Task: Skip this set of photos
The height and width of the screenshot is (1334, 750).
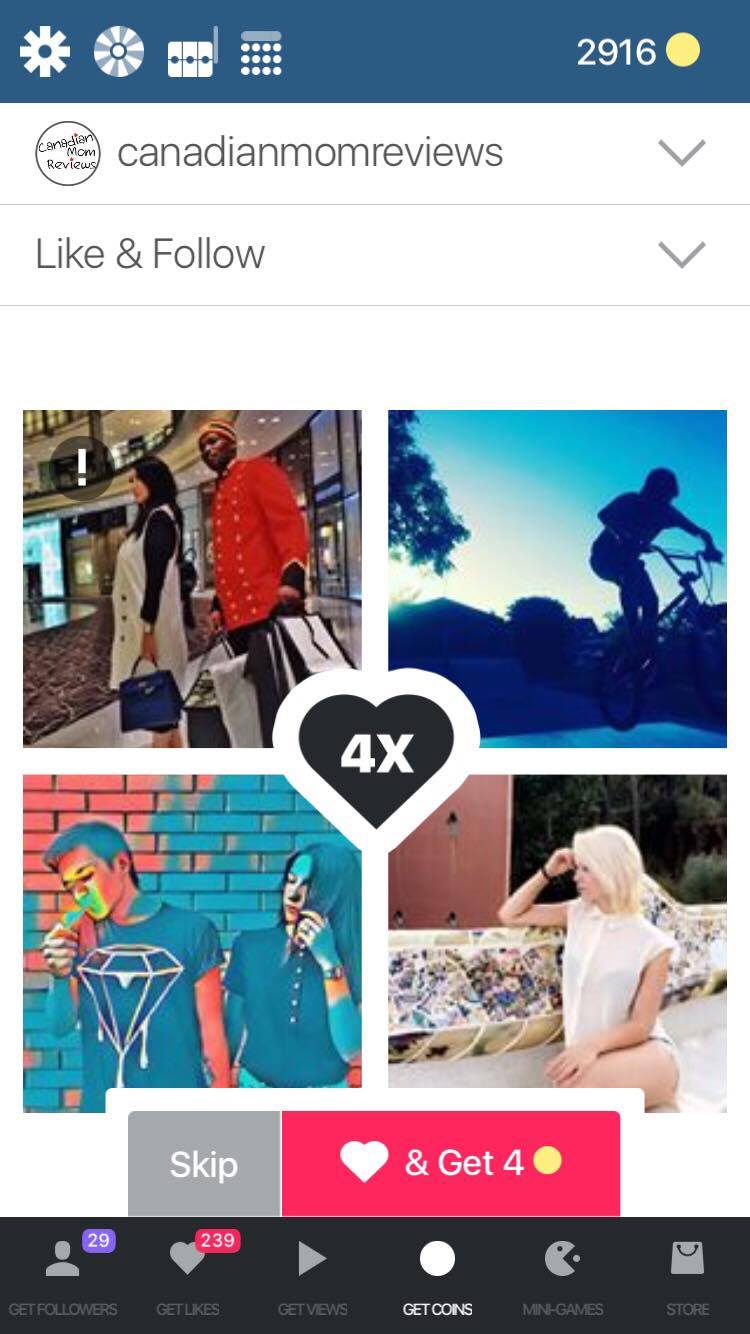Action: pos(204,1164)
